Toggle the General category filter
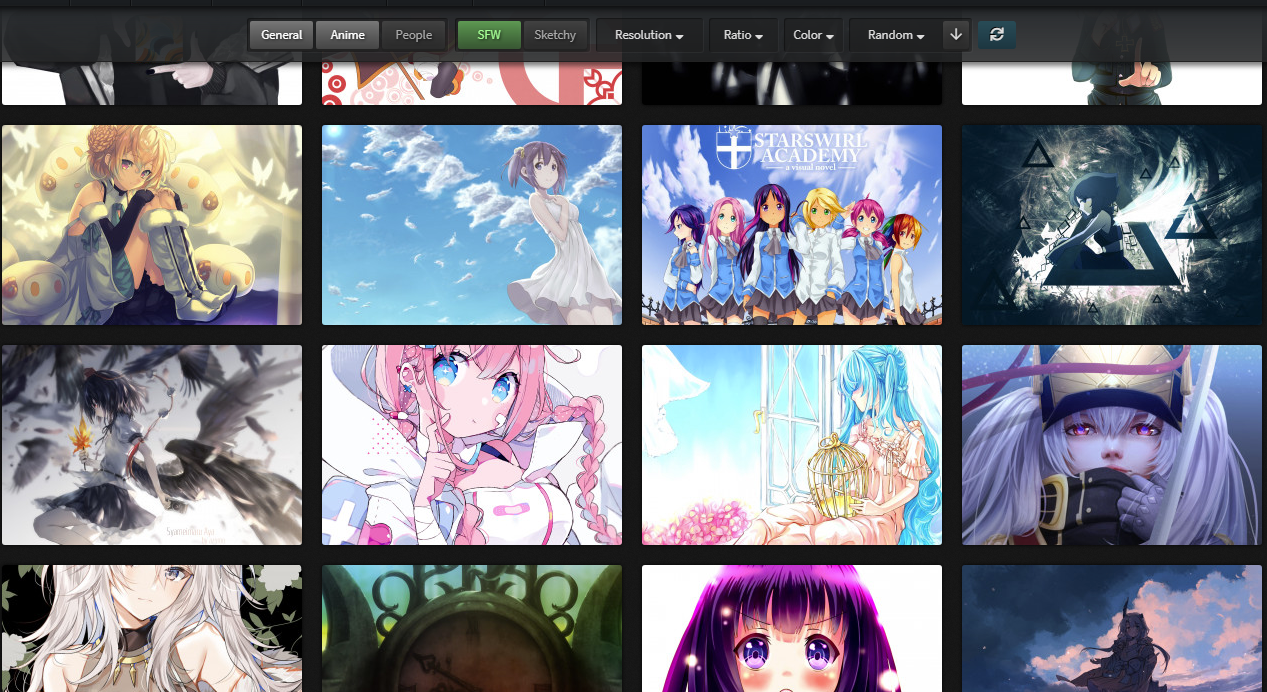This screenshot has height=692, width=1267. [x=281, y=35]
